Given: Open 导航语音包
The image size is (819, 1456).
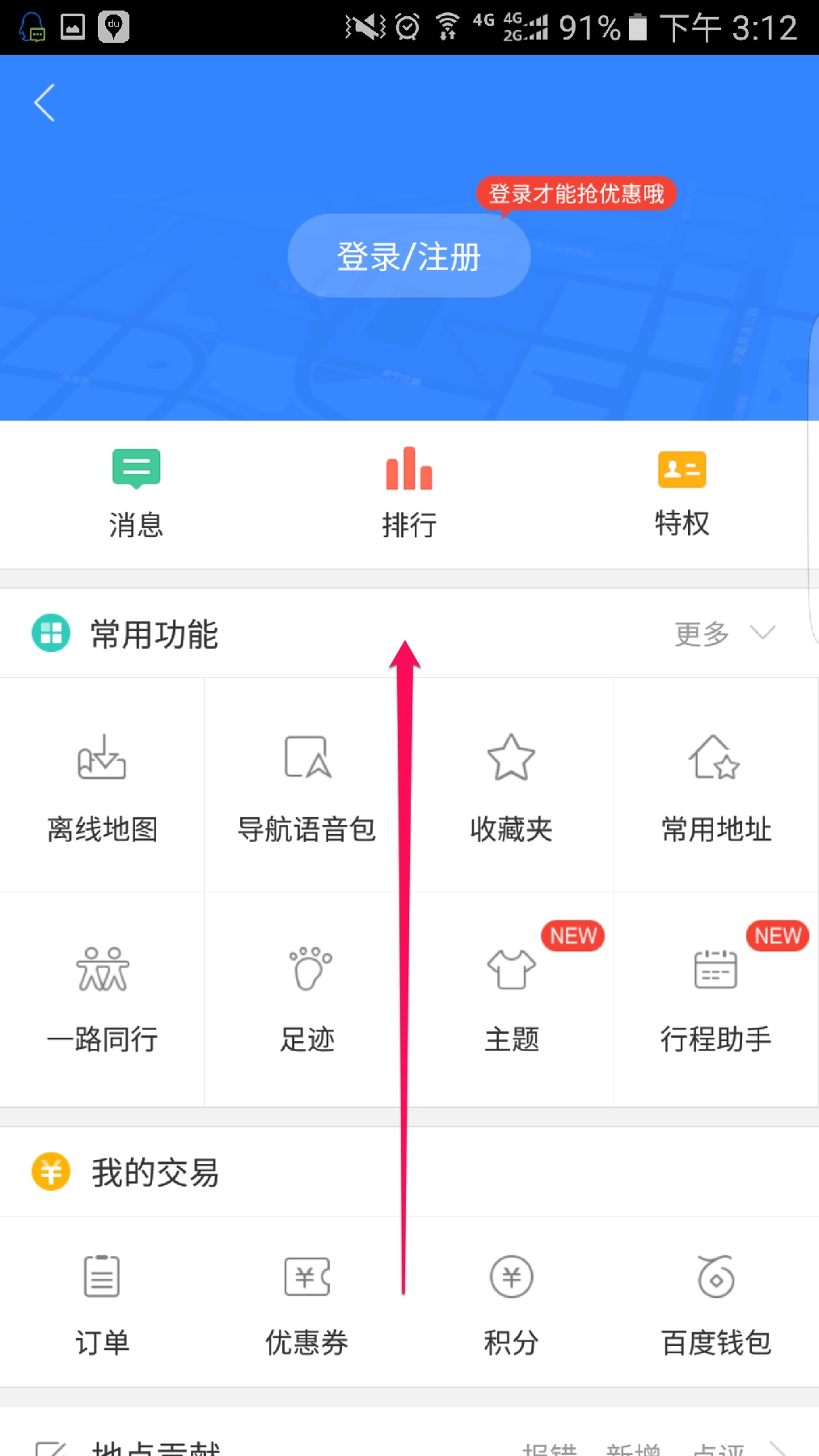Looking at the screenshot, I should coord(306,785).
